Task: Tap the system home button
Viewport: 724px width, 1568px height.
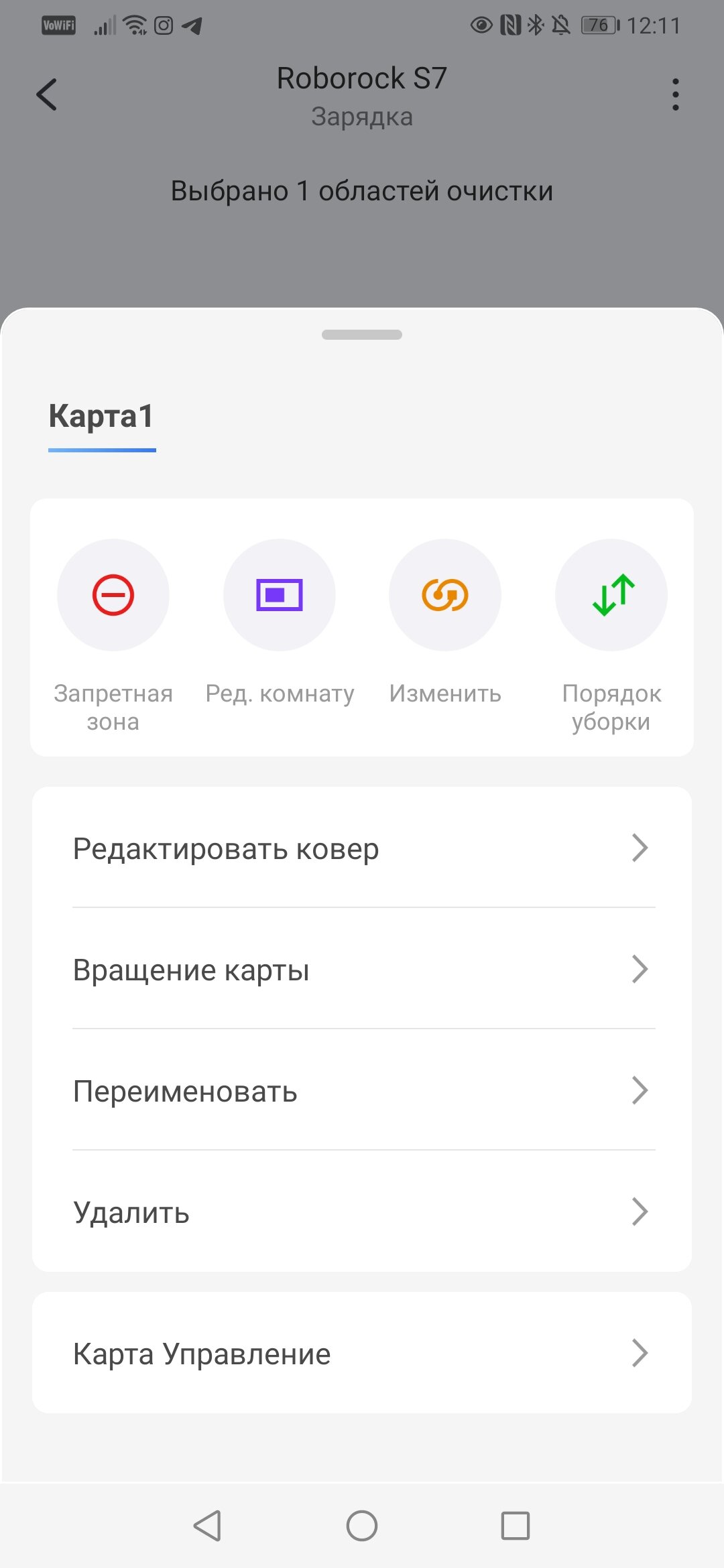Action: (x=362, y=1526)
